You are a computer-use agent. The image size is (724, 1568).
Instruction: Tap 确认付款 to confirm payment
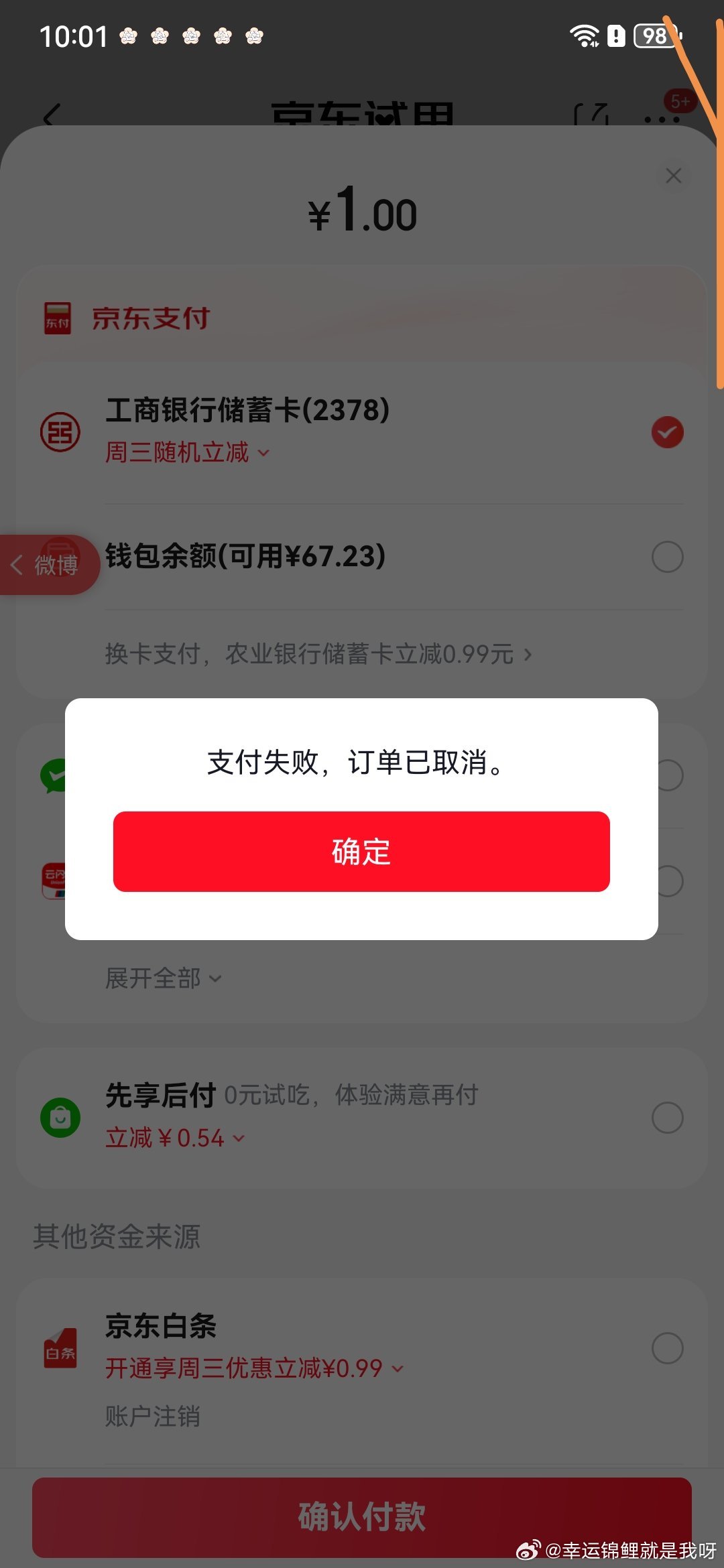361,1517
